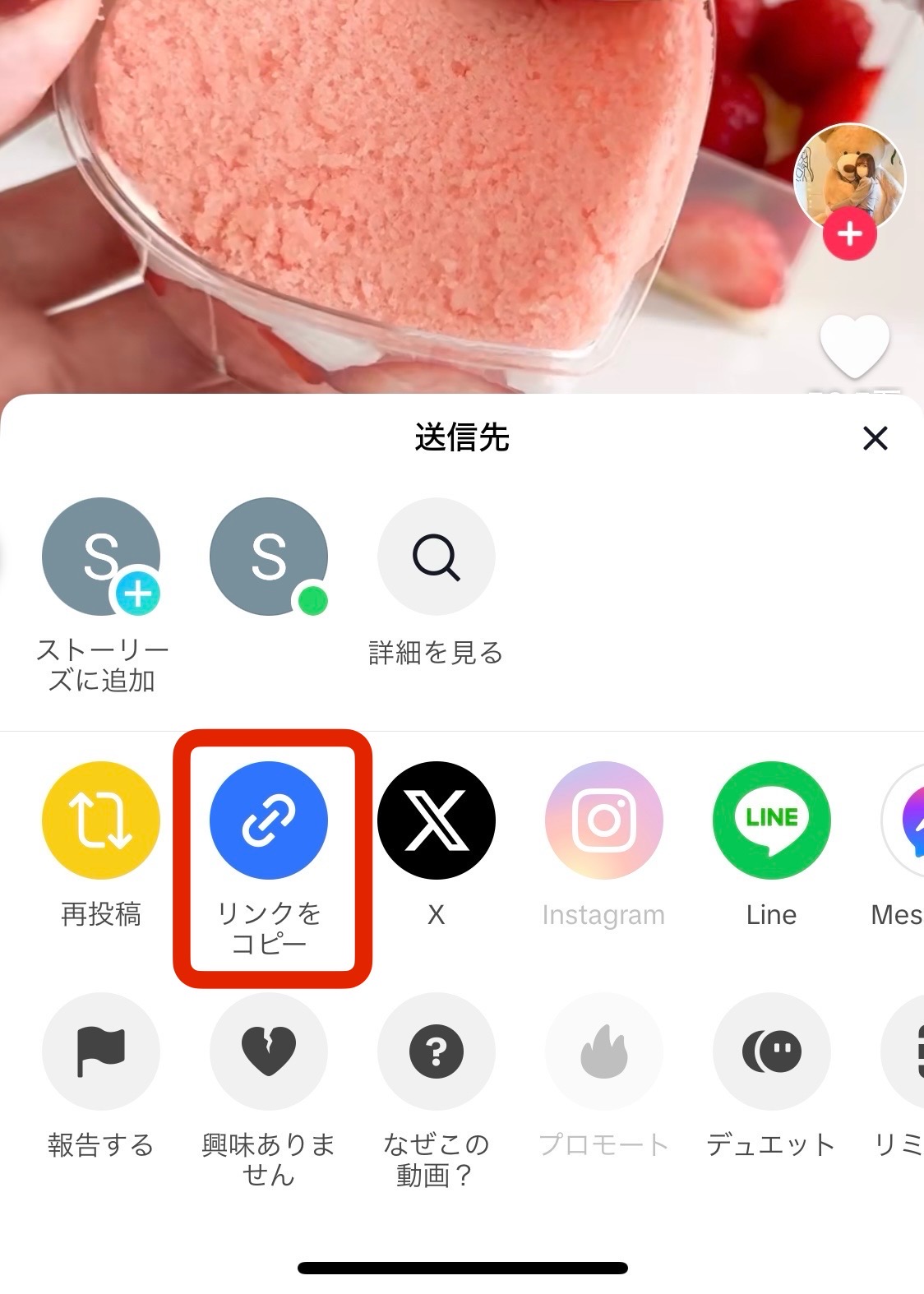The image size is (924, 1294).
Task: Send to contact with green online dot
Action: pyautogui.click(x=269, y=557)
